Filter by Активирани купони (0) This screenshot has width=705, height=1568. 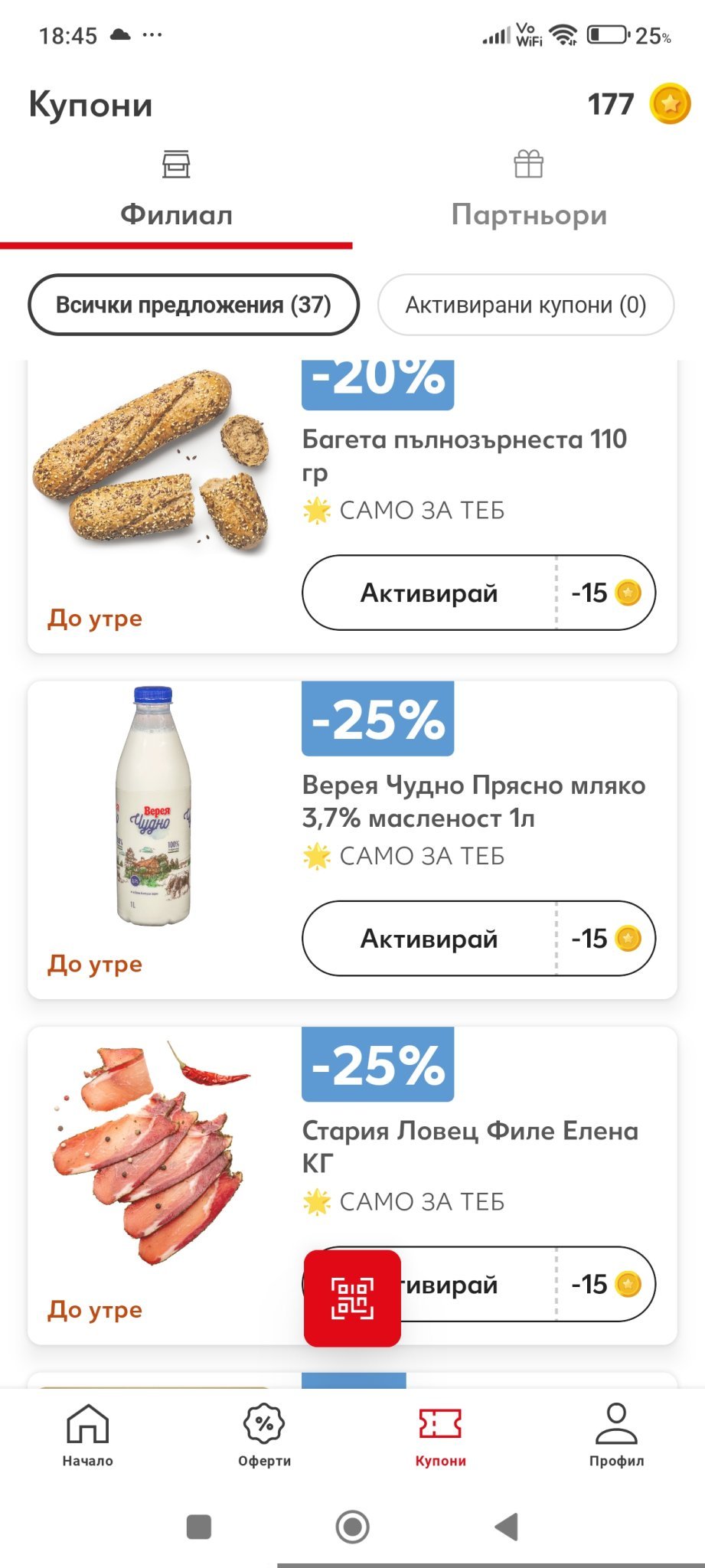(x=526, y=305)
